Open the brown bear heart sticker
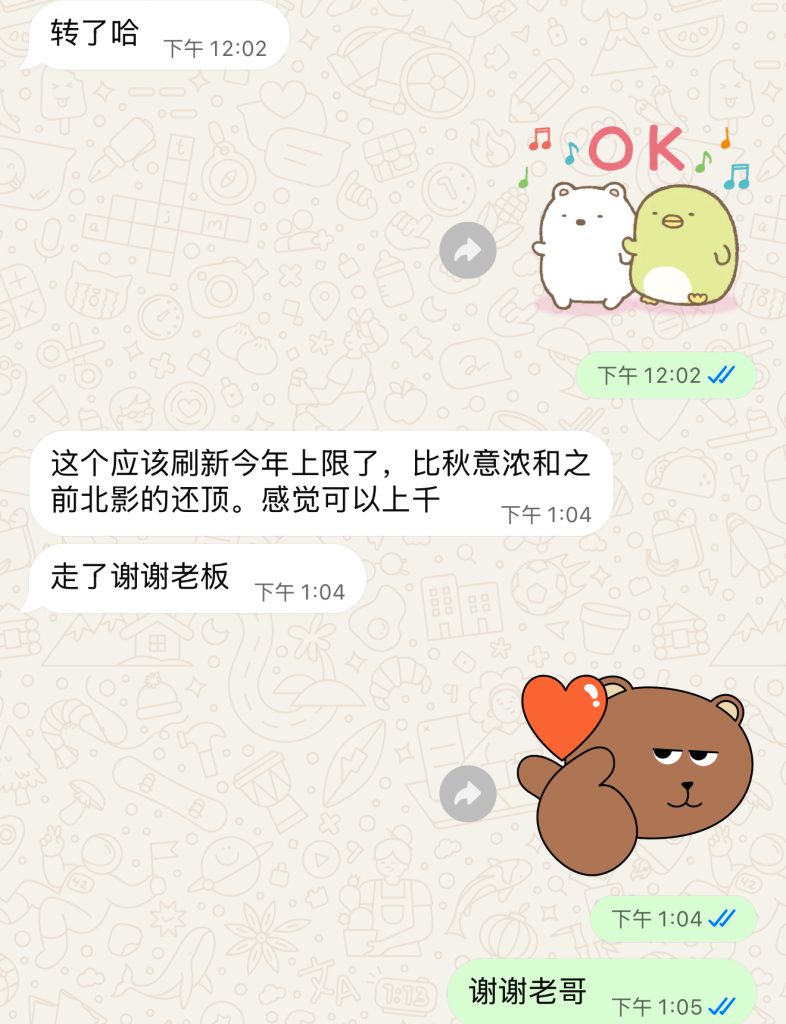 pos(635,774)
